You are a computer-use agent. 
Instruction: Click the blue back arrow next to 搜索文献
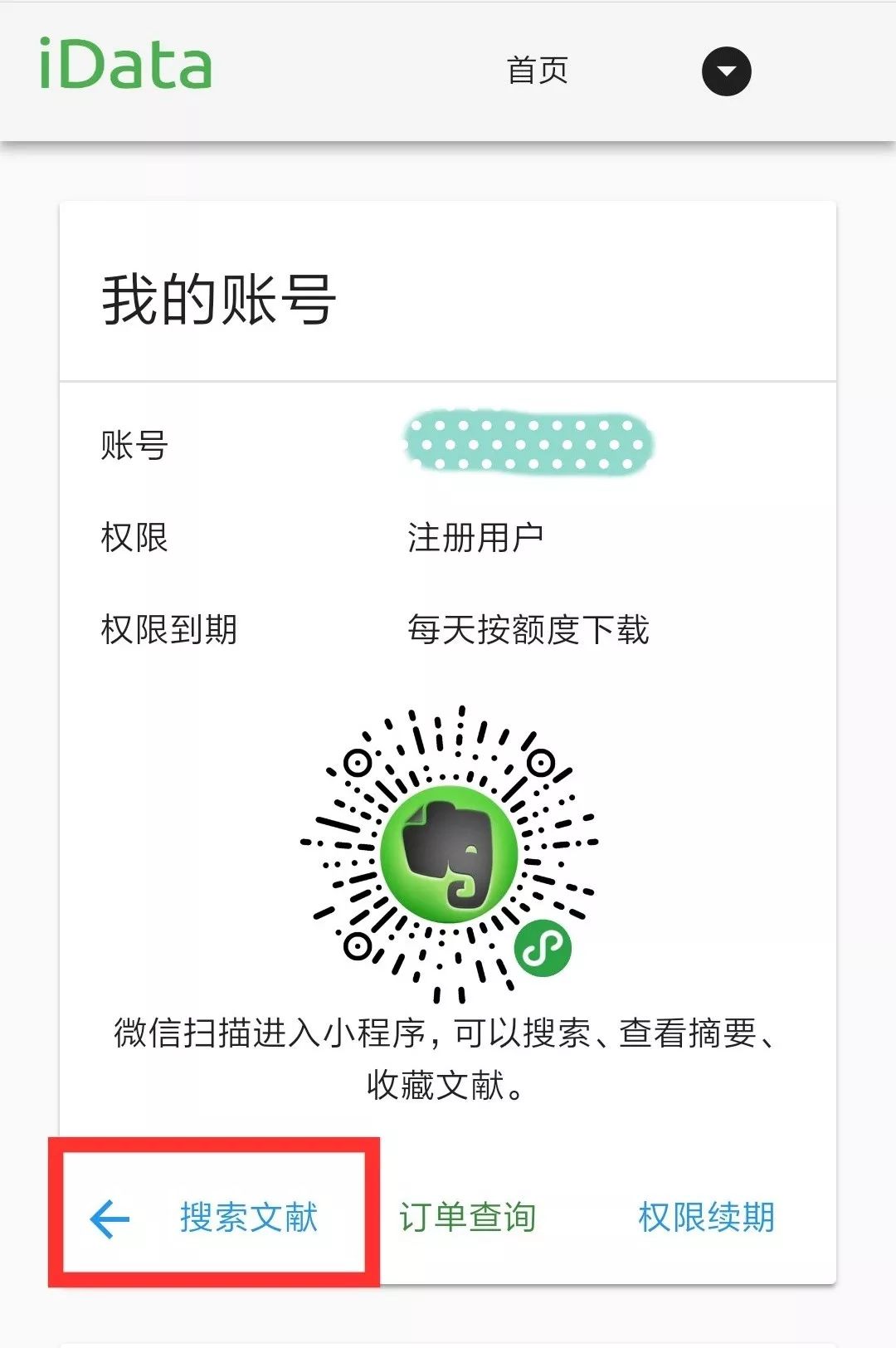[x=108, y=1216]
